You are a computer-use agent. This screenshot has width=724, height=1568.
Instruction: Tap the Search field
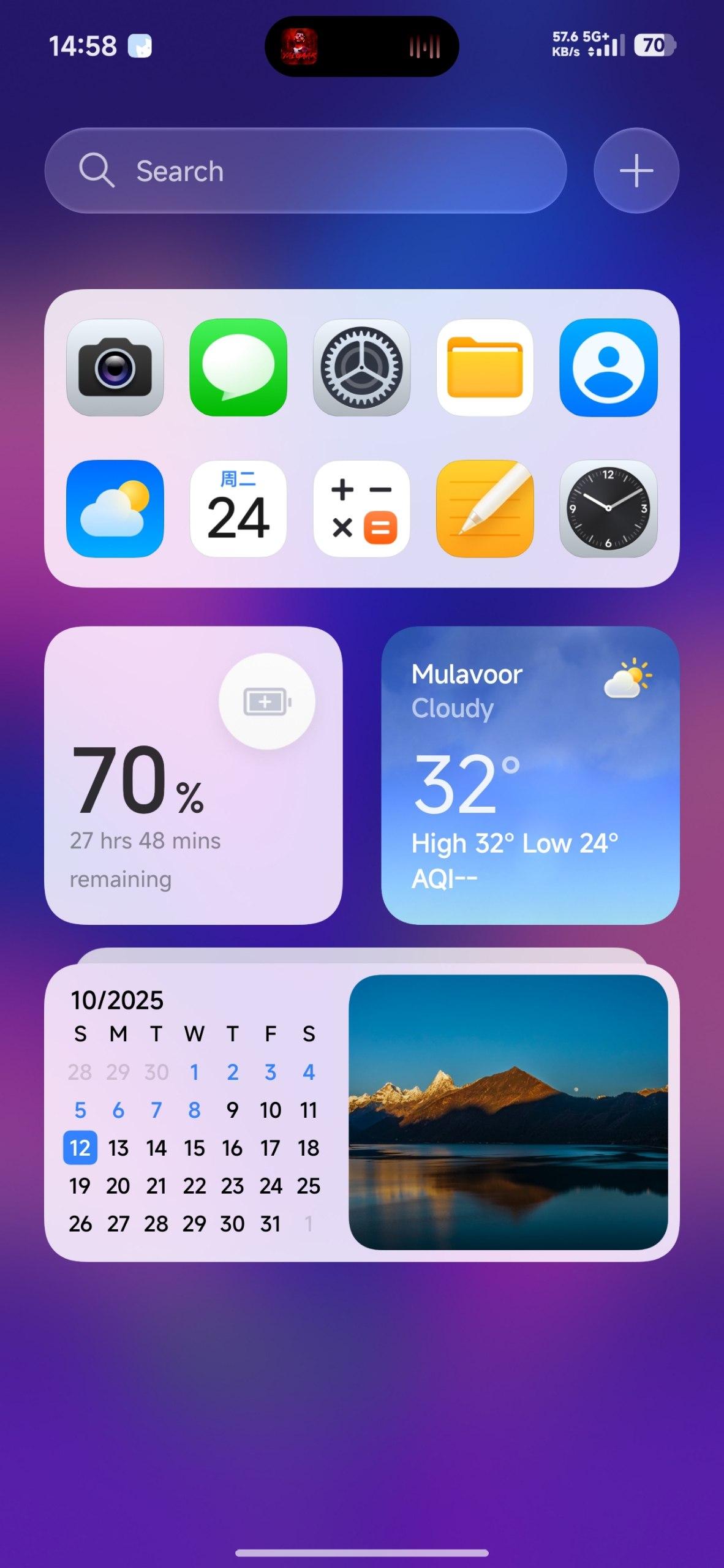305,170
